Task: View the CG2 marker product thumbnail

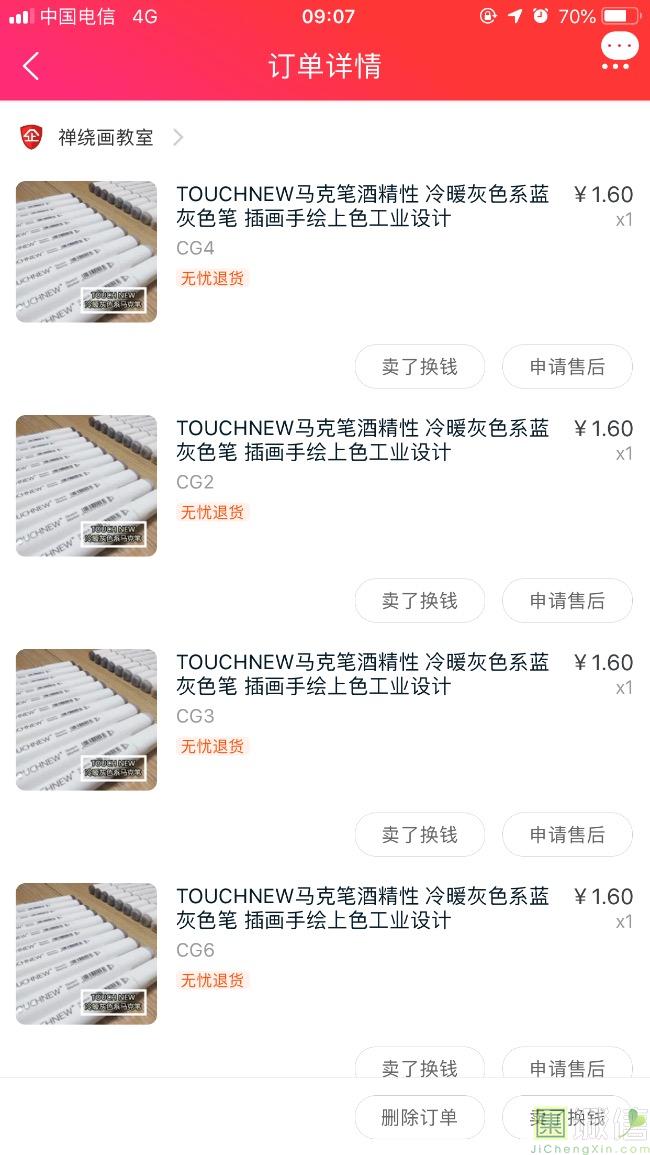Action: (86, 485)
